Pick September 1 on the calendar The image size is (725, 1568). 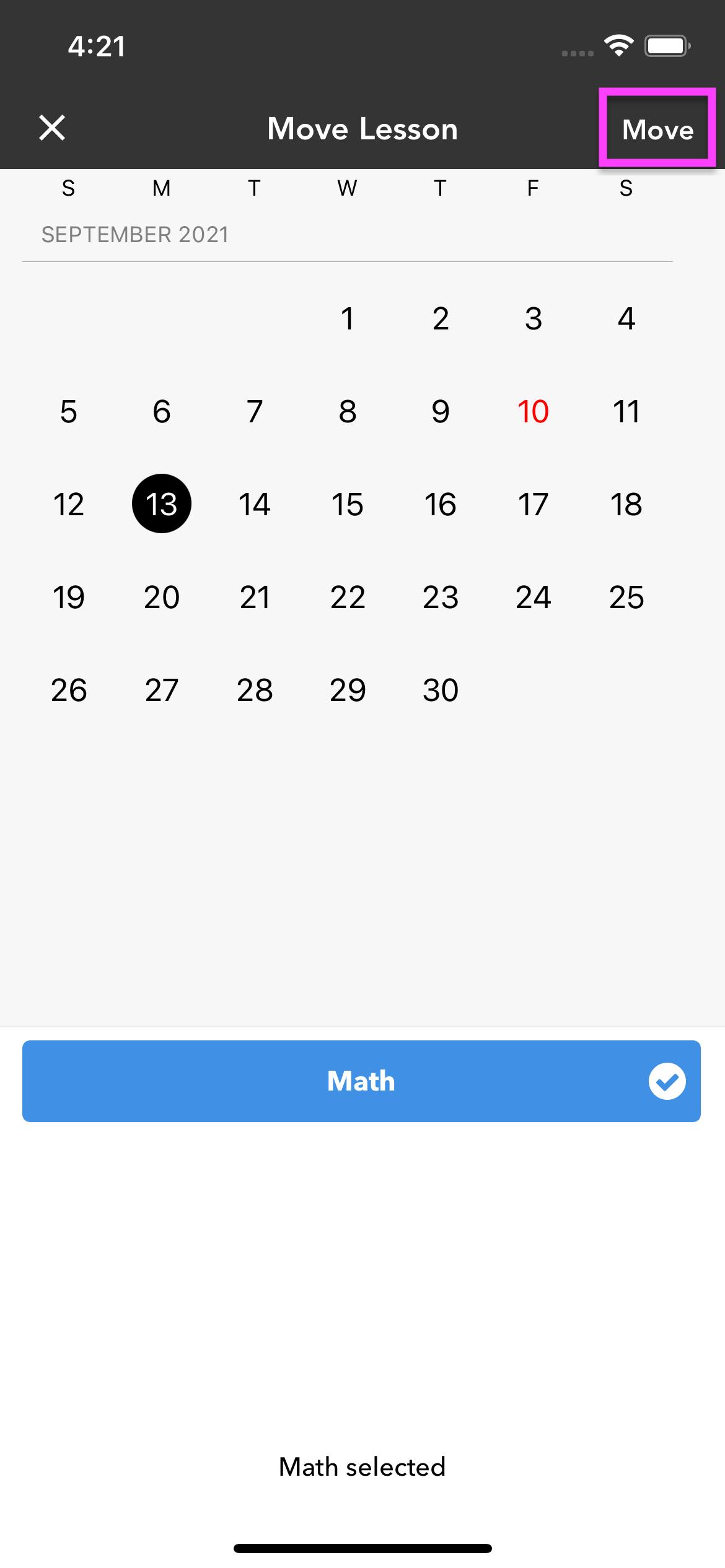click(x=348, y=318)
